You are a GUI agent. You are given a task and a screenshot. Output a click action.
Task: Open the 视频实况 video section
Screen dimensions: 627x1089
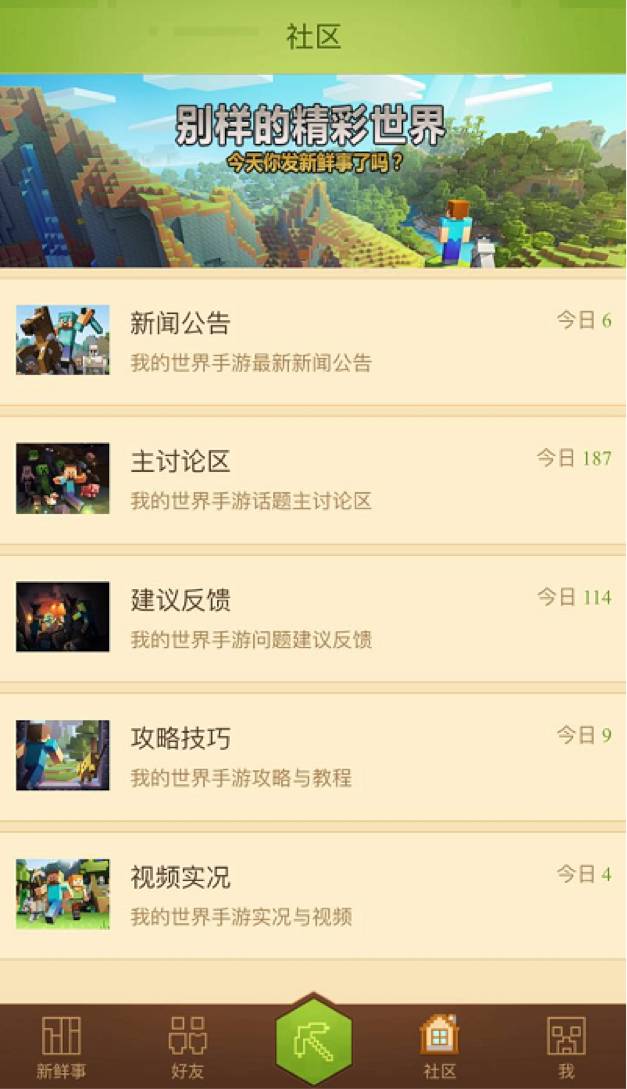point(313,895)
